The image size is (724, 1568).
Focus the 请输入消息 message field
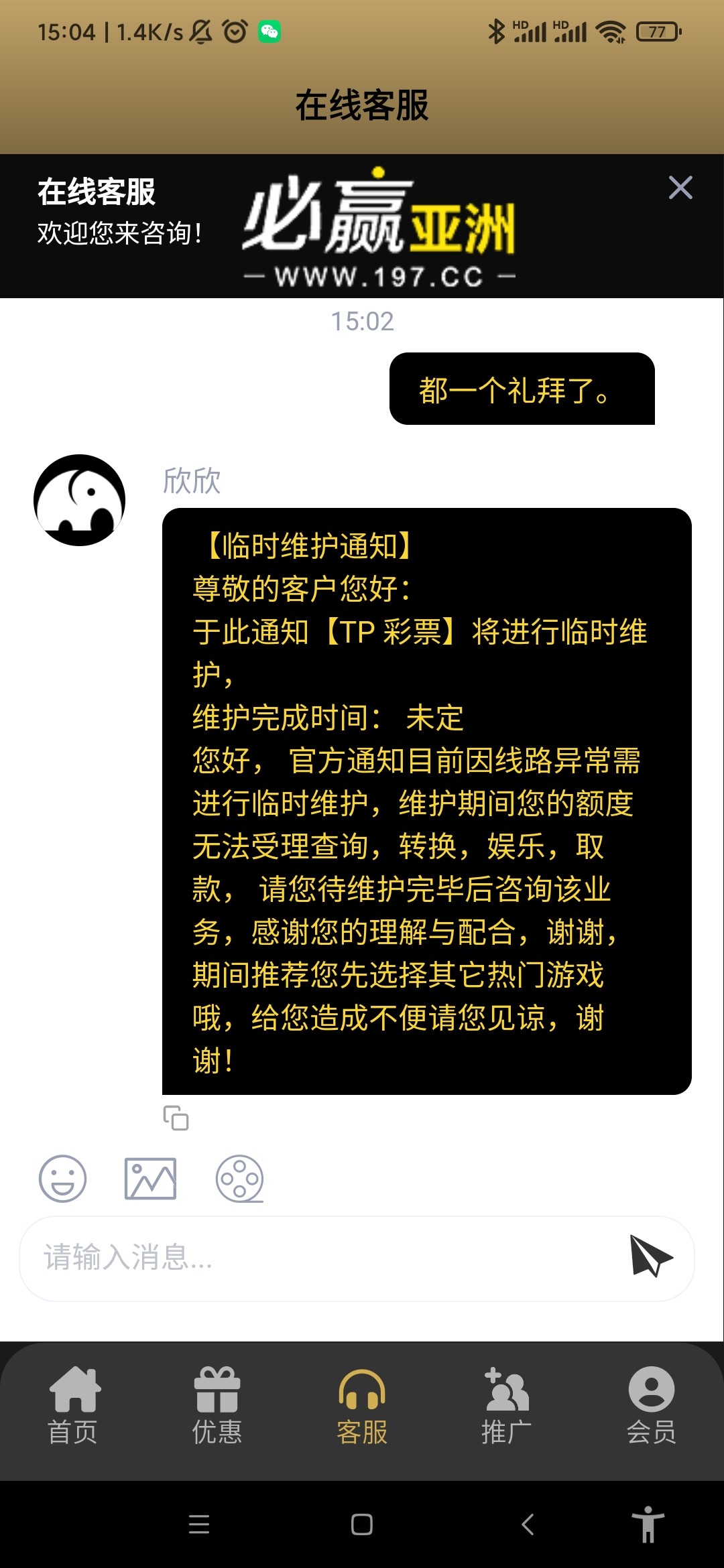(322, 1258)
